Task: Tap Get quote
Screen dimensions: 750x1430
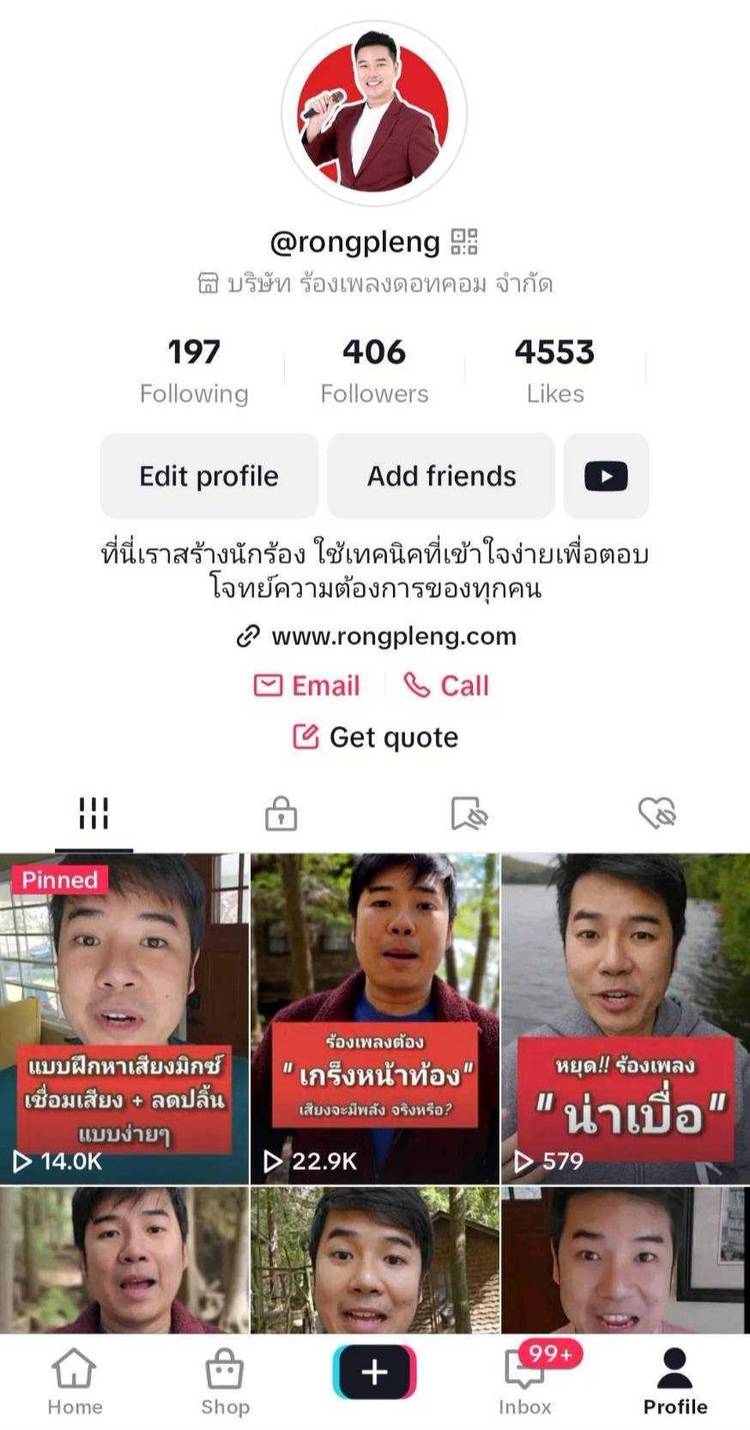Action: point(375,738)
